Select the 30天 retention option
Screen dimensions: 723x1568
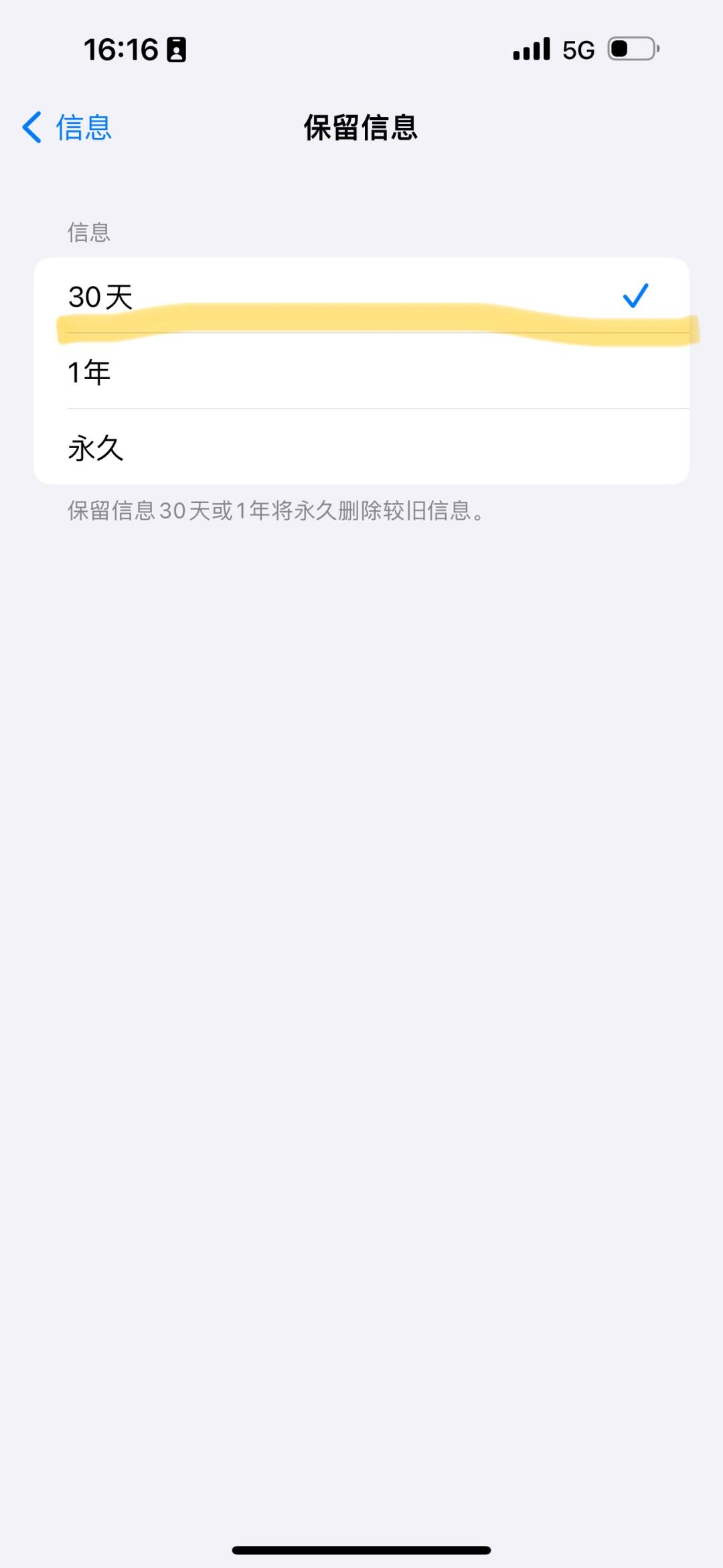coord(361,295)
